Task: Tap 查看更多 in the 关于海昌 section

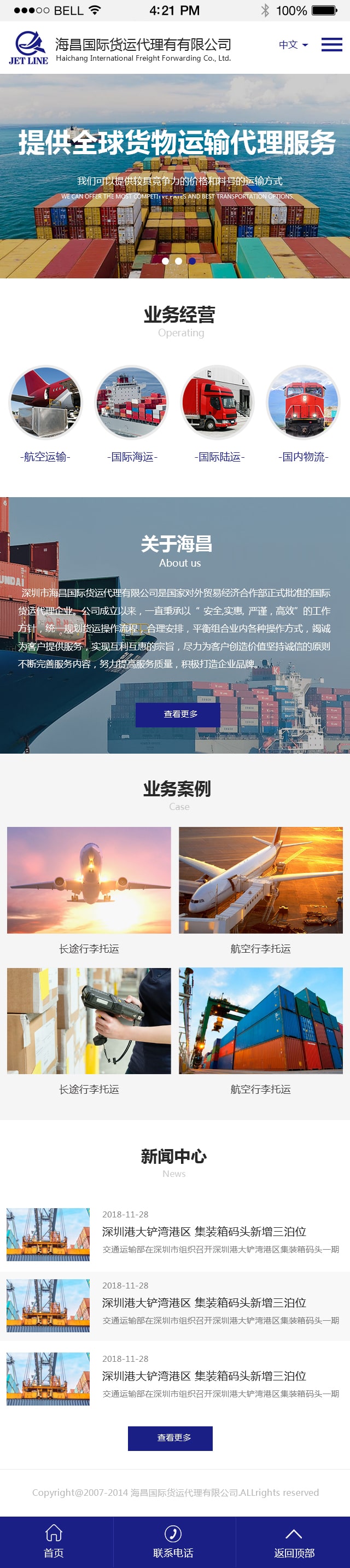Action: point(177,714)
